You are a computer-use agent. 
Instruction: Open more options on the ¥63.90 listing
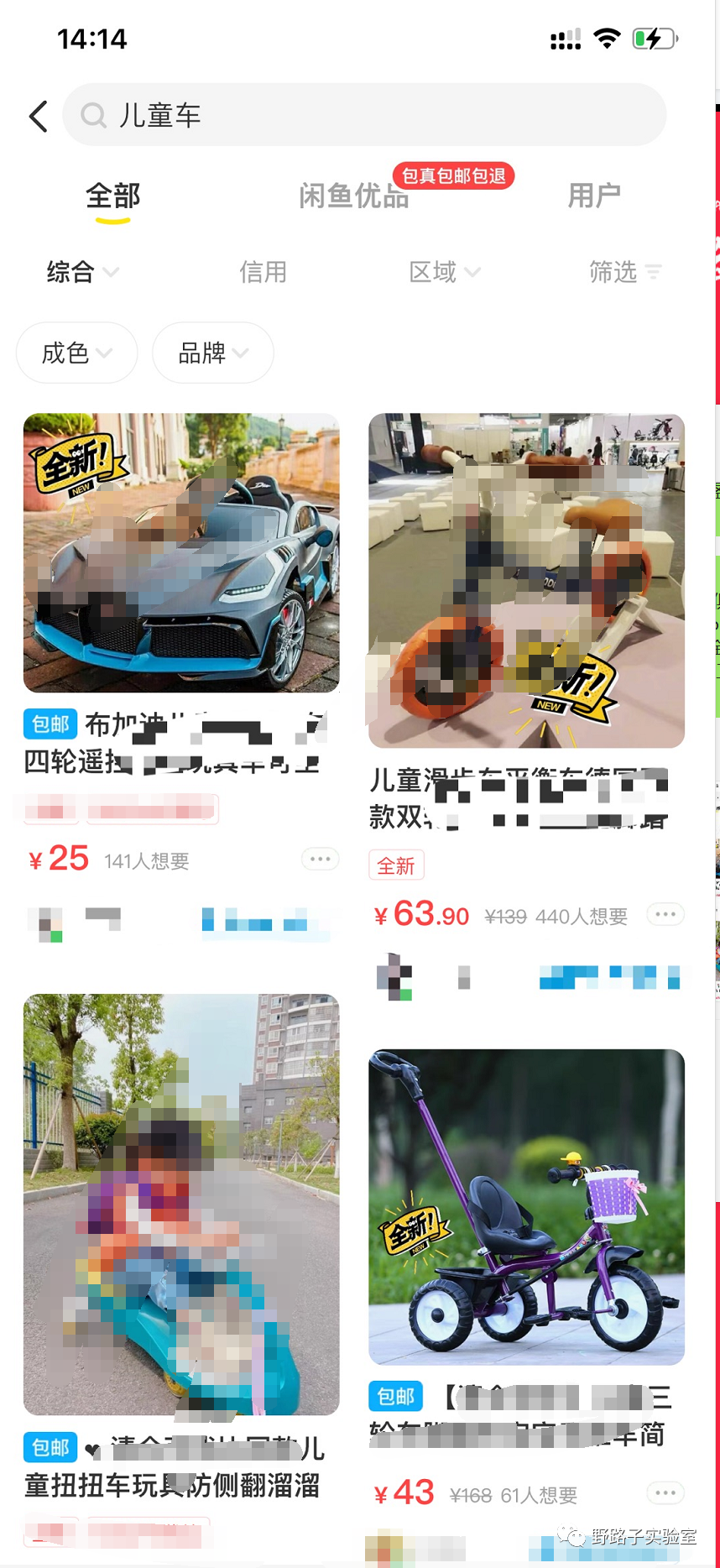665,914
